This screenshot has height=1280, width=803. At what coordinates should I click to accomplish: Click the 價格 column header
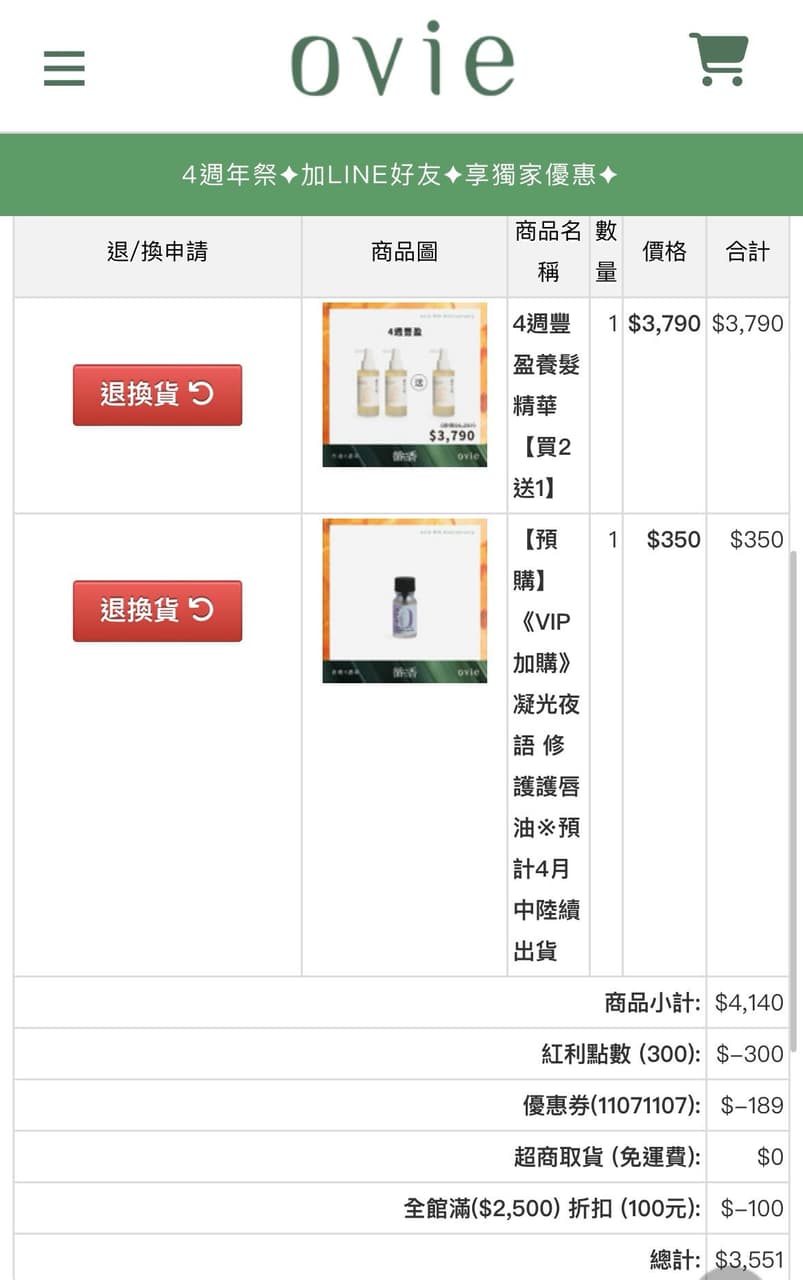pos(664,253)
